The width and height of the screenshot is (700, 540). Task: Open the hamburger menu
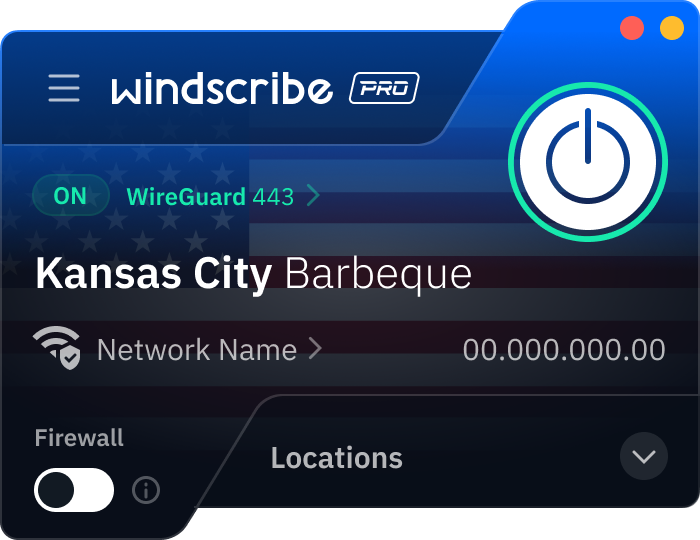coord(64,88)
